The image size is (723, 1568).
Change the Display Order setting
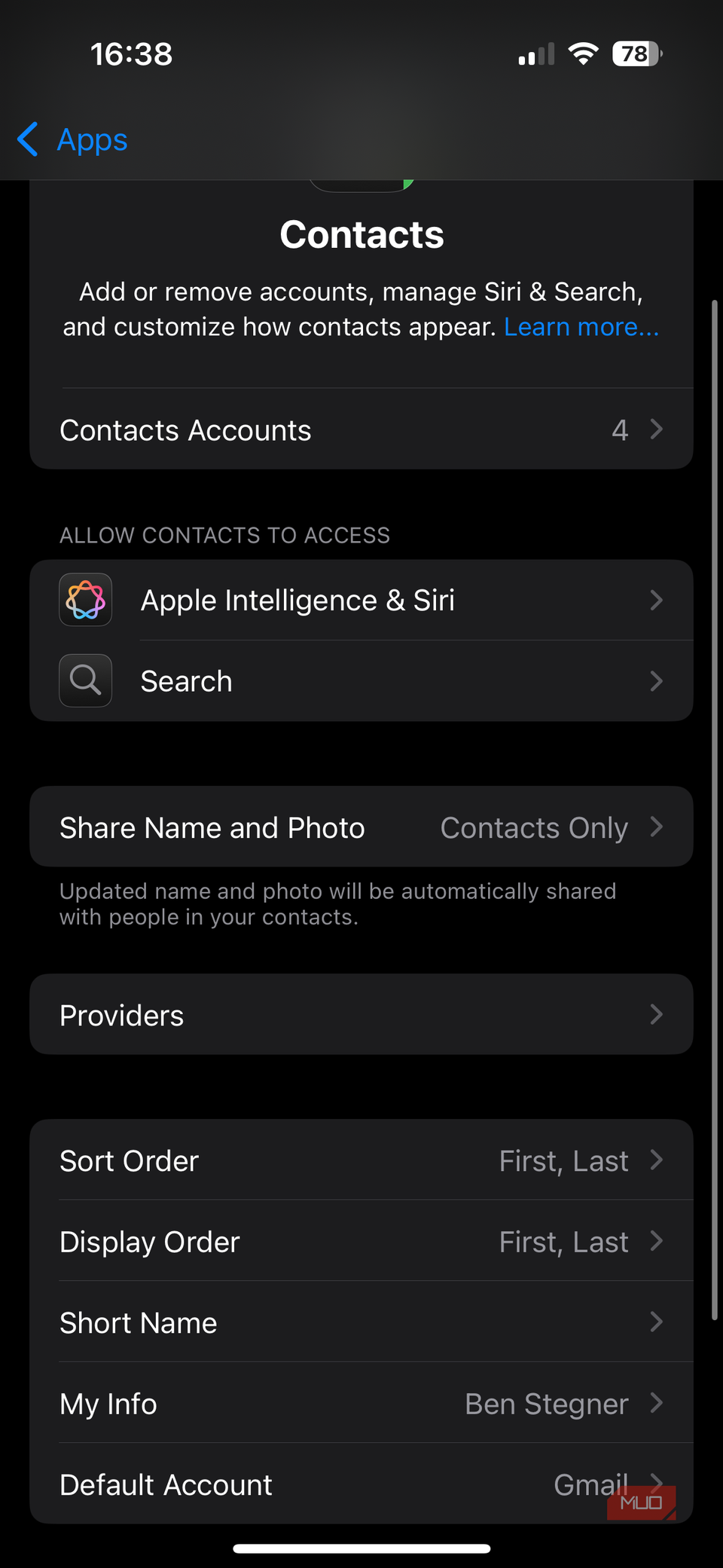click(x=361, y=1242)
